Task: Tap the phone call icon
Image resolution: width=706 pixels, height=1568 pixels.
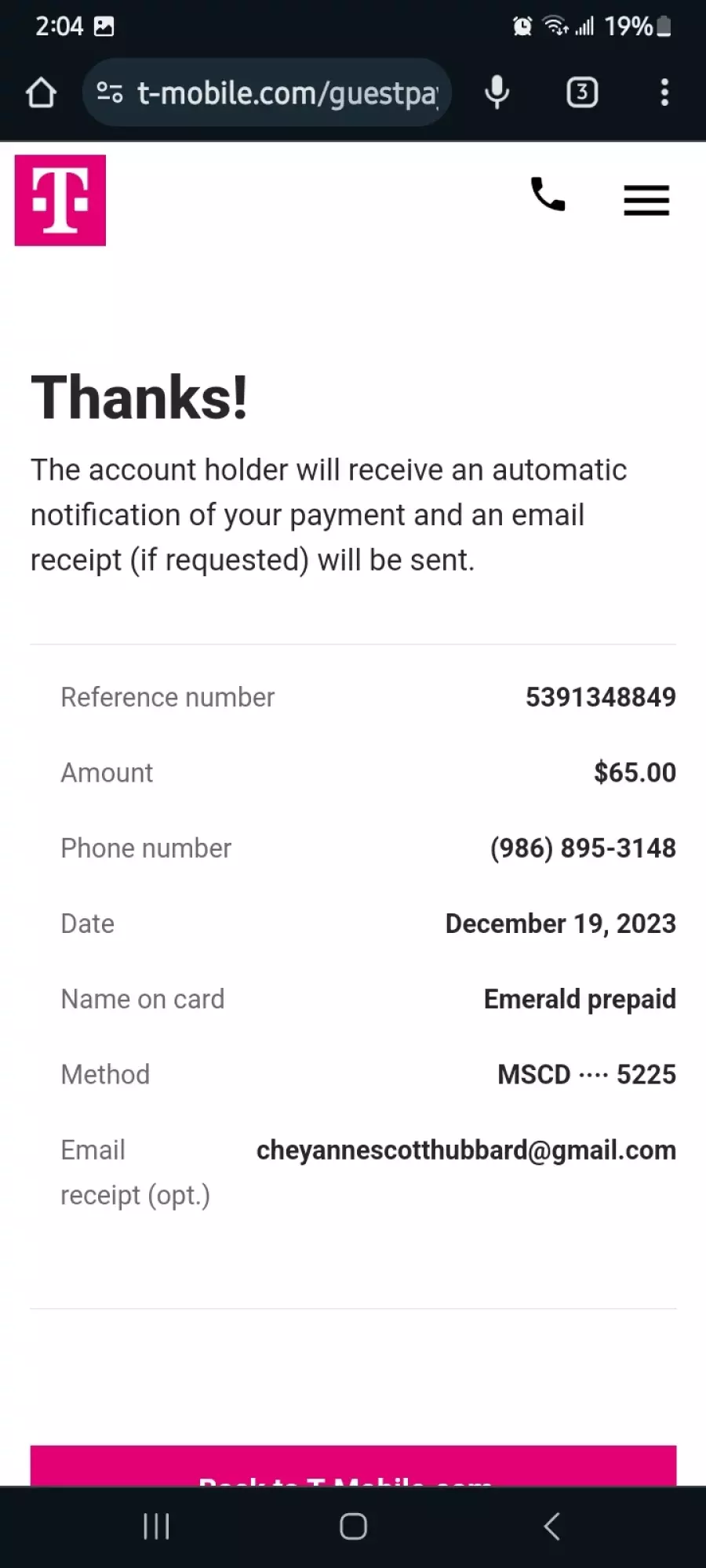Action: click(548, 194)
